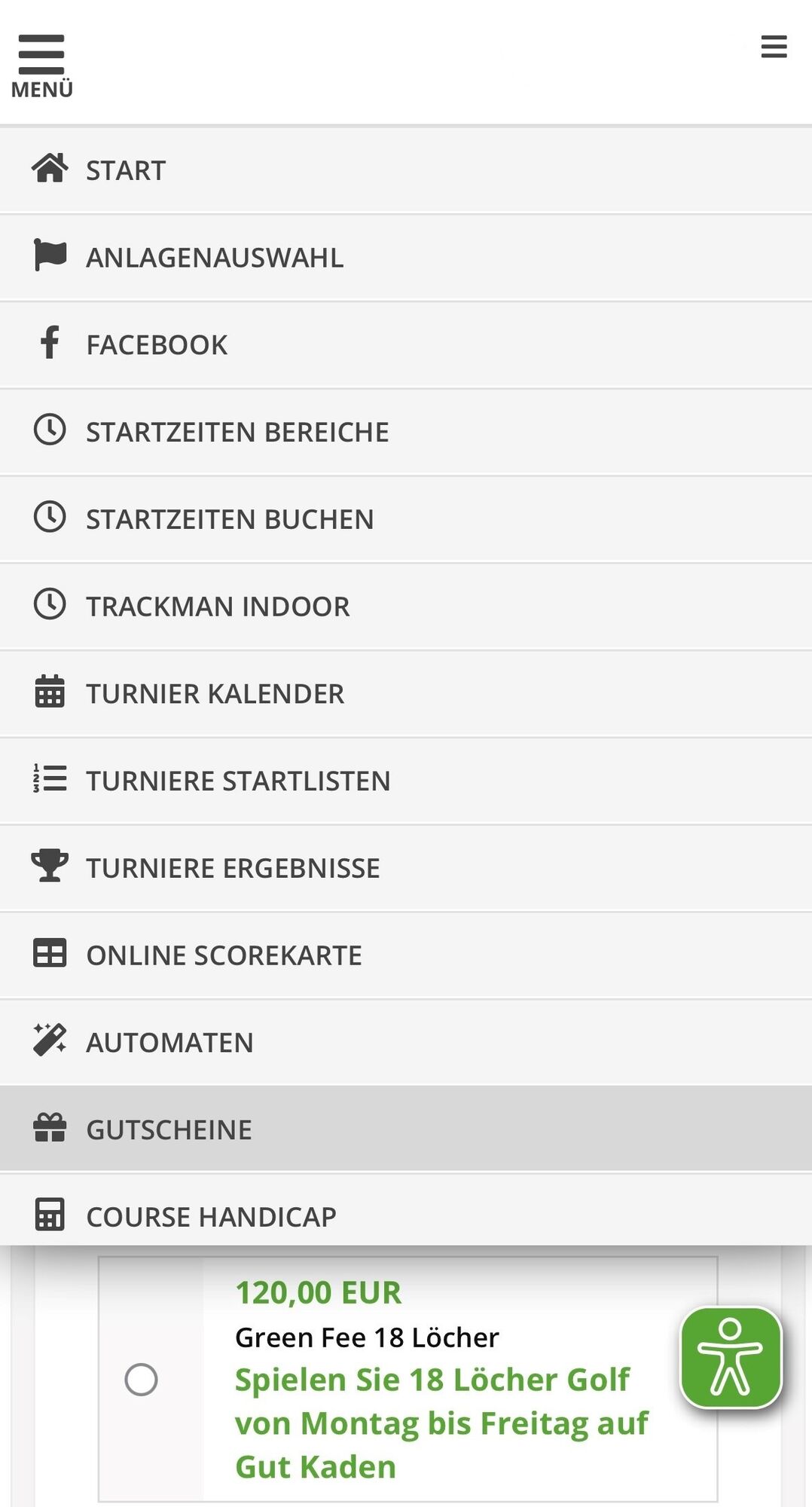View Startzeiten Bereiche
Viewport: 812px width, 1507px height.
coord(237,433)
